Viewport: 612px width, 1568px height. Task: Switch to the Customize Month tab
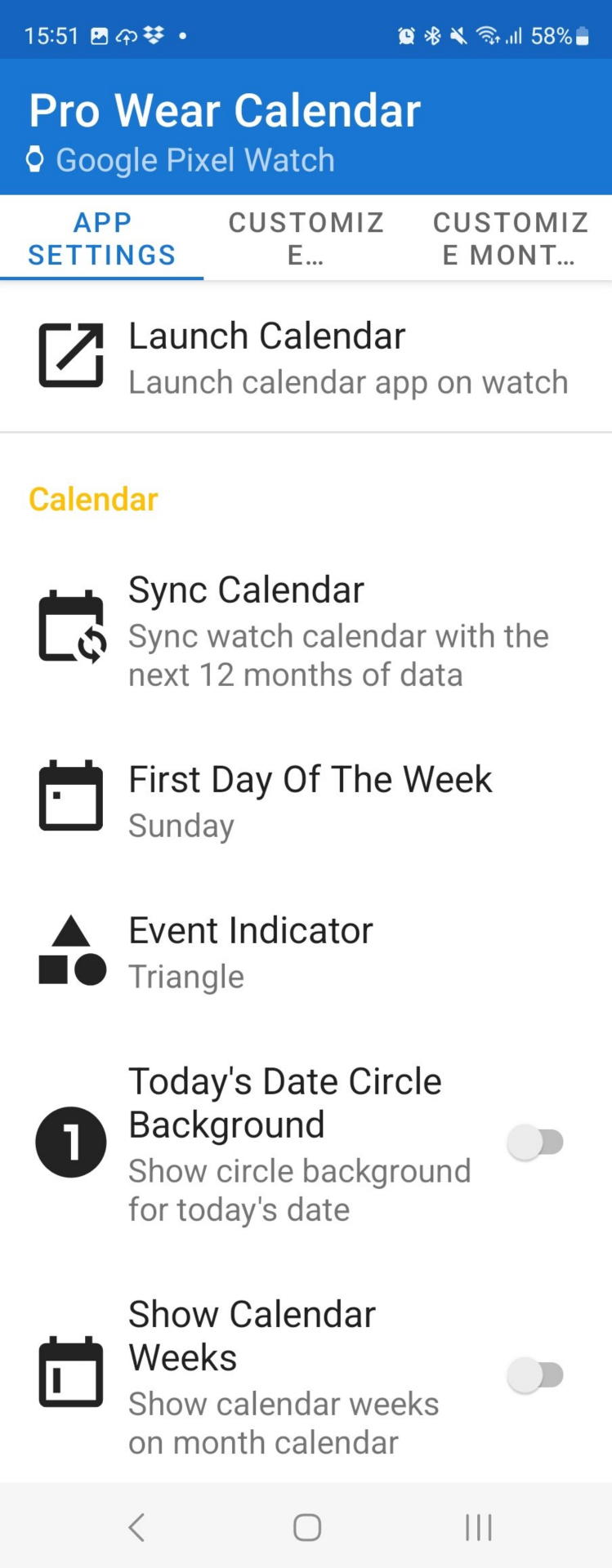pos(510,238)
